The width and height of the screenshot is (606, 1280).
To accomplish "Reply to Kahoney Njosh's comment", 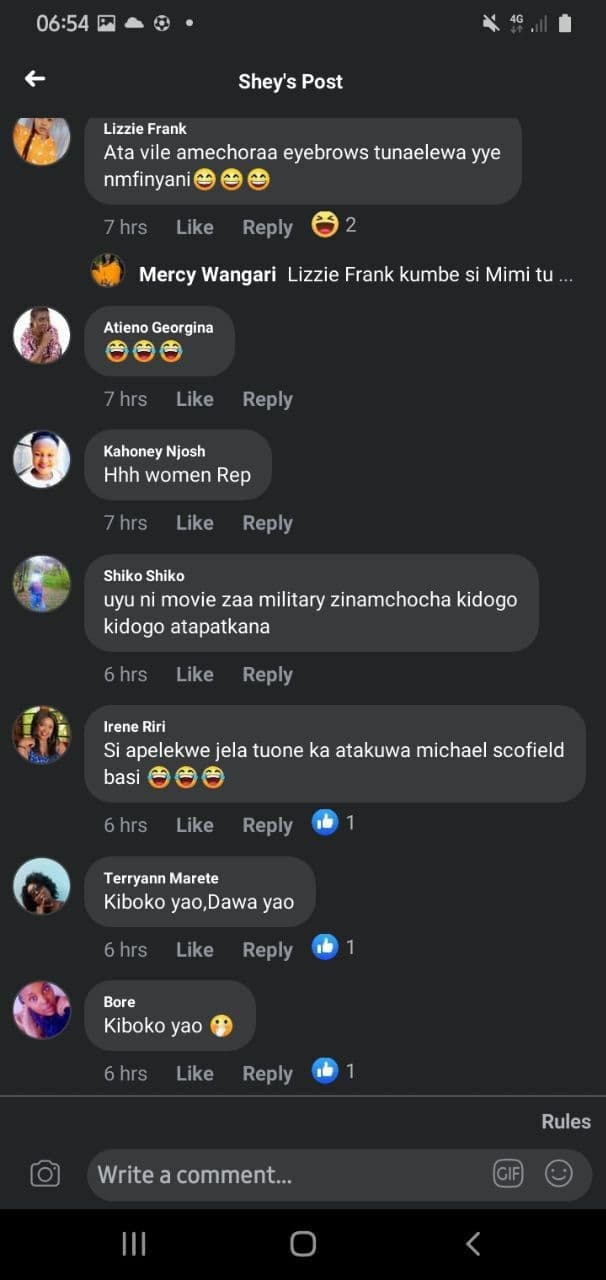I will [267, 523].
